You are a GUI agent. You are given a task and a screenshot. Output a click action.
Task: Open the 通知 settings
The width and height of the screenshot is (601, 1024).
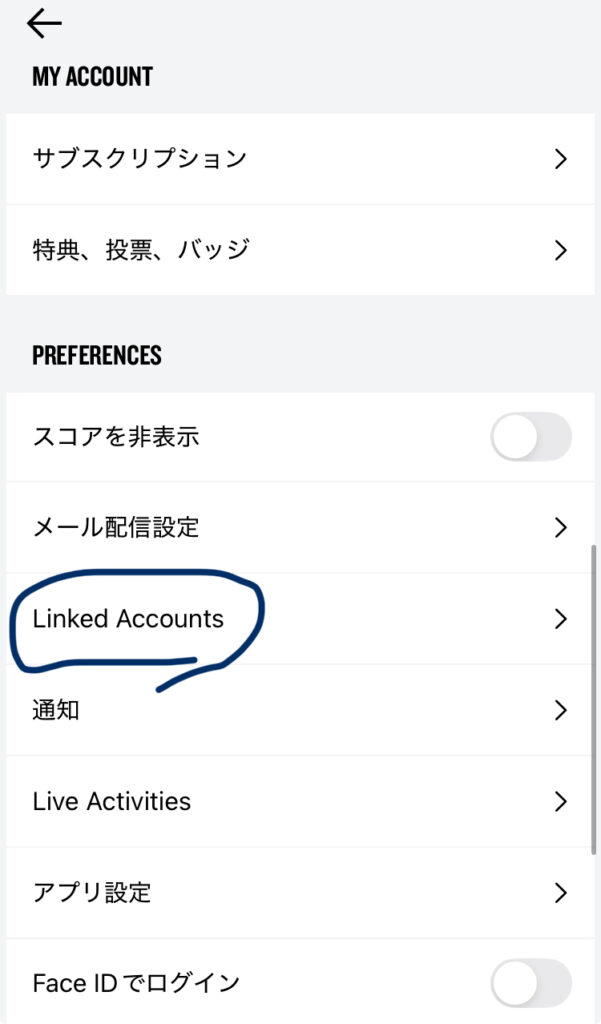pyautogui.click(x=300, y=710)
